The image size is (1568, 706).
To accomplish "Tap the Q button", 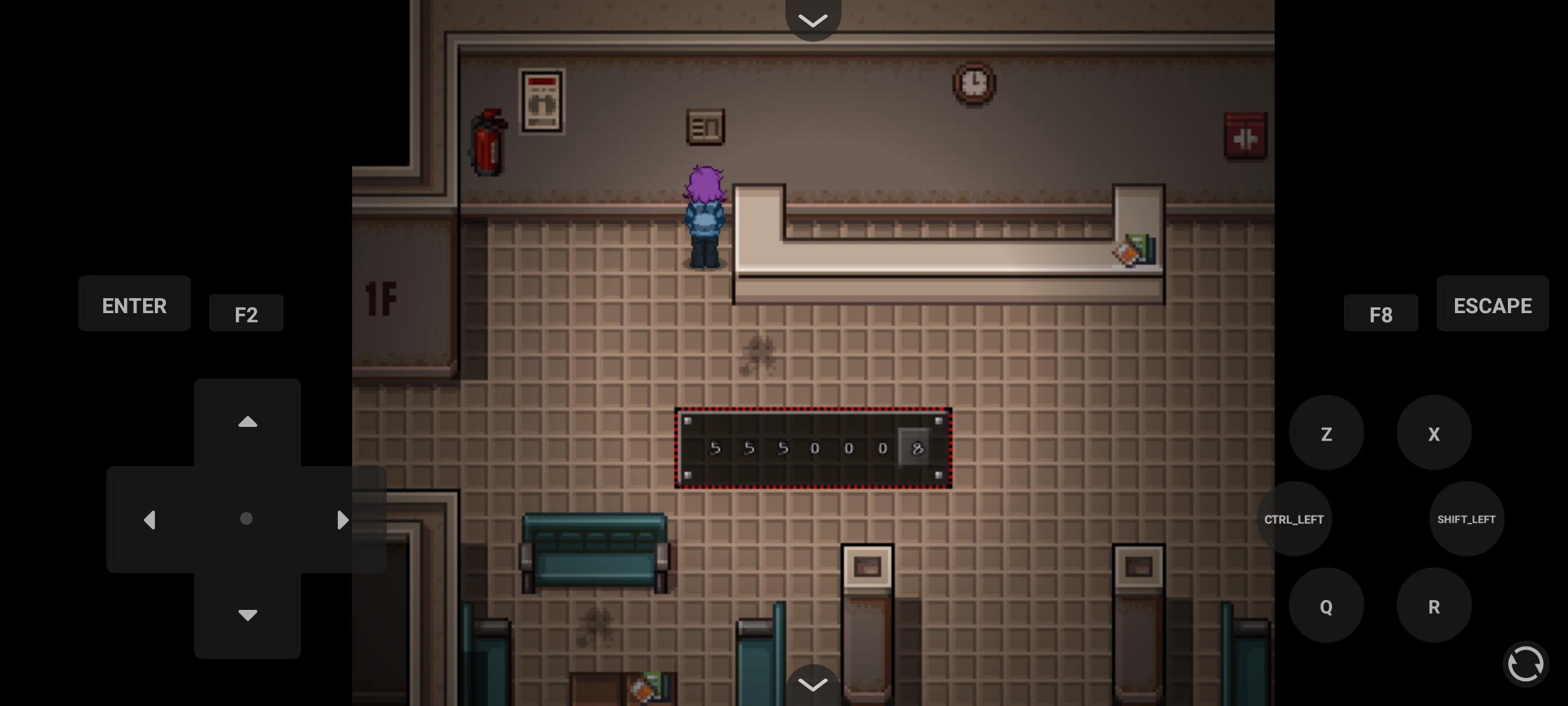I will pos(1326,606).
